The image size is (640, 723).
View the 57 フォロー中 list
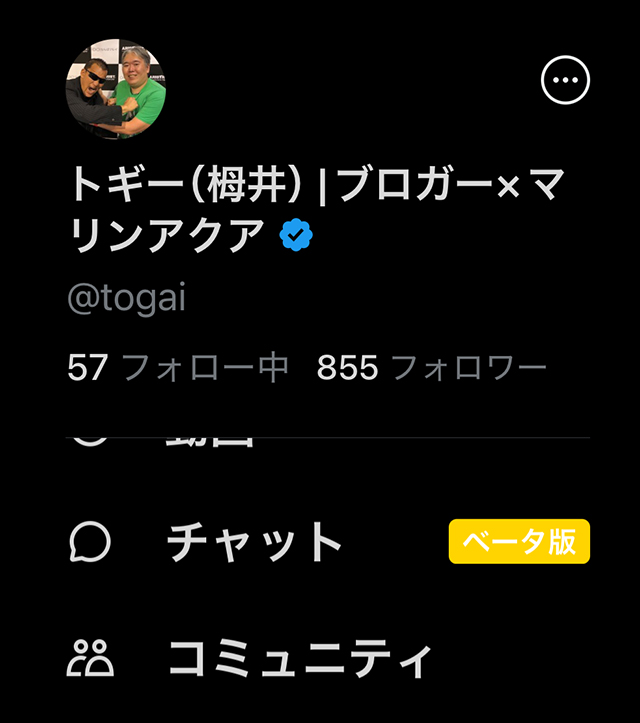177,368
